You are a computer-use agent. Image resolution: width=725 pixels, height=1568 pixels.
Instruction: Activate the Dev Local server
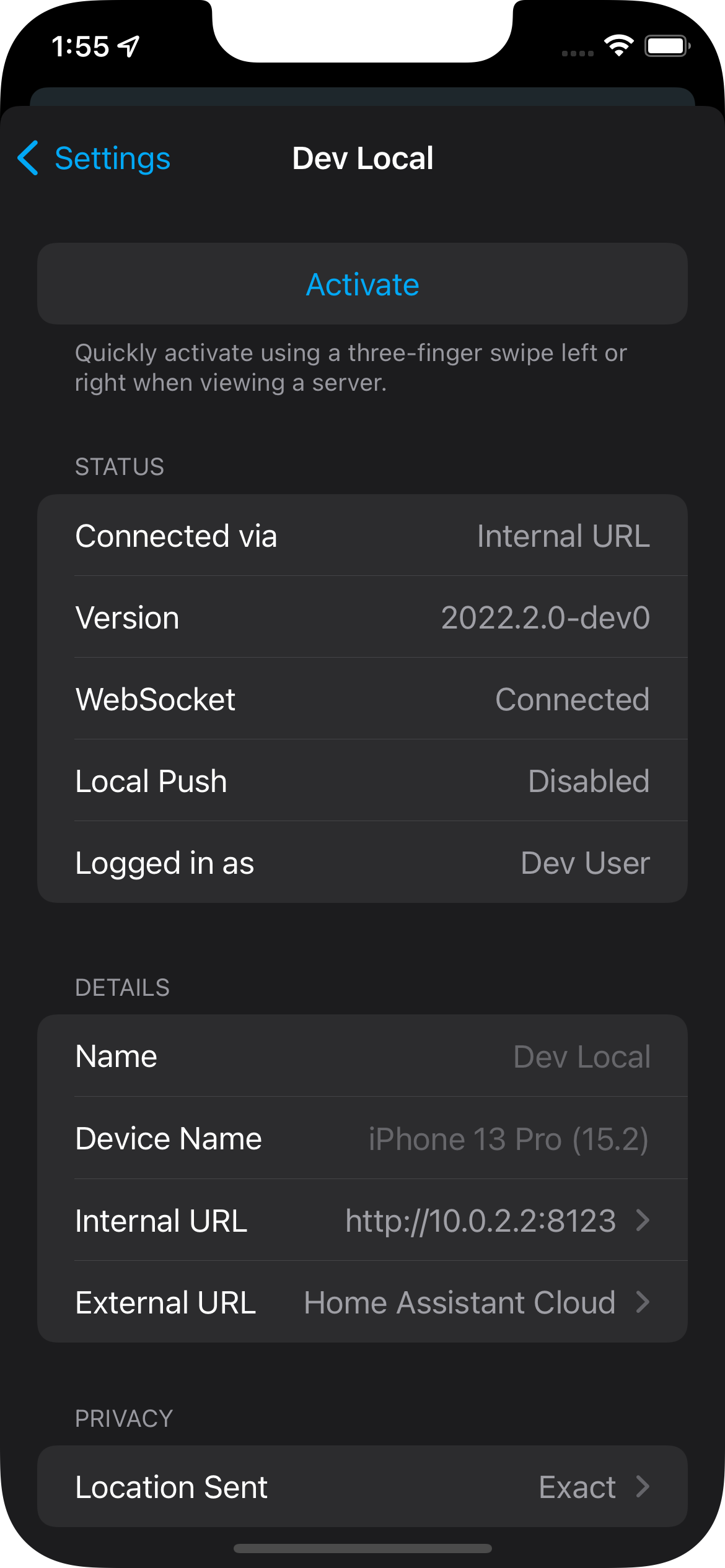[x=362, y=285]
